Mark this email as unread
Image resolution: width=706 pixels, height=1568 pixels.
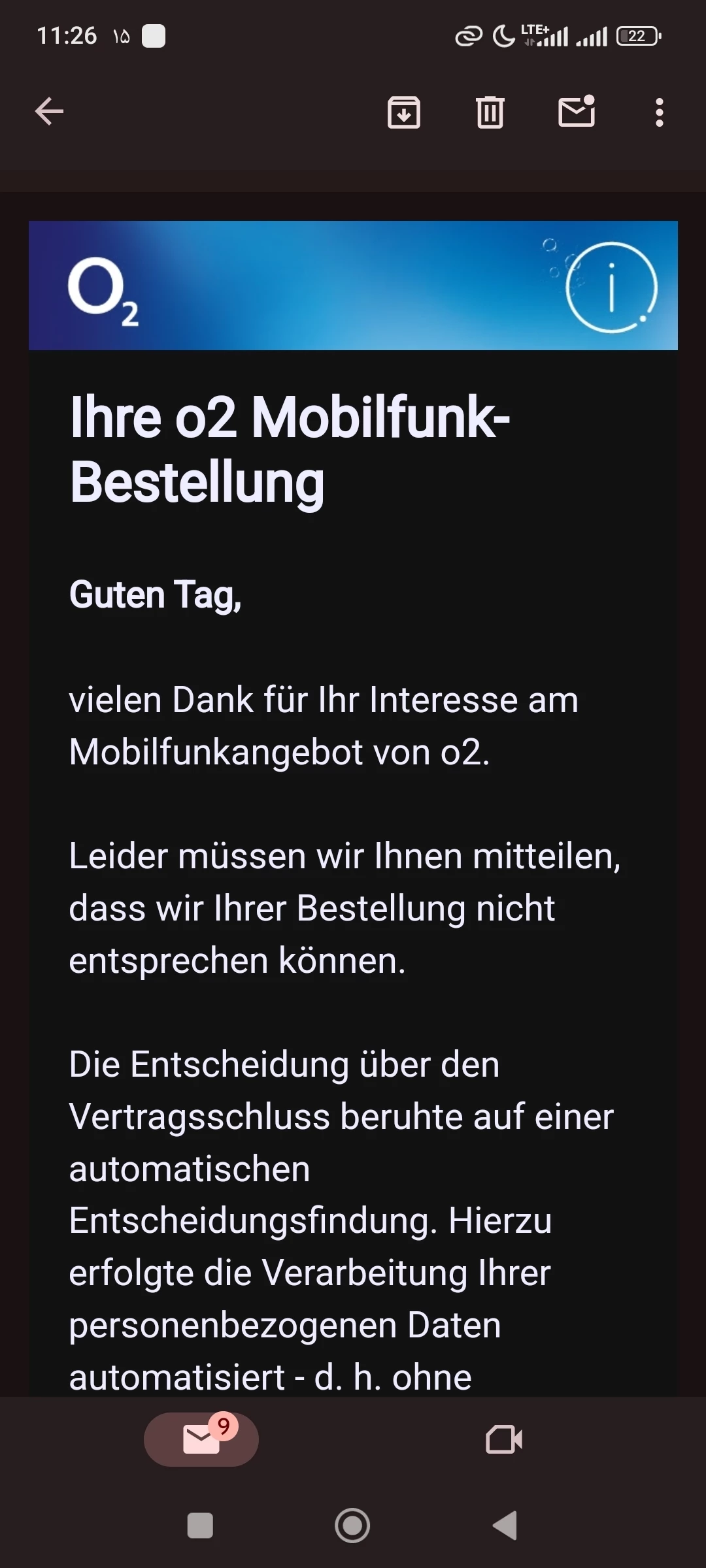tap(577, 112)
